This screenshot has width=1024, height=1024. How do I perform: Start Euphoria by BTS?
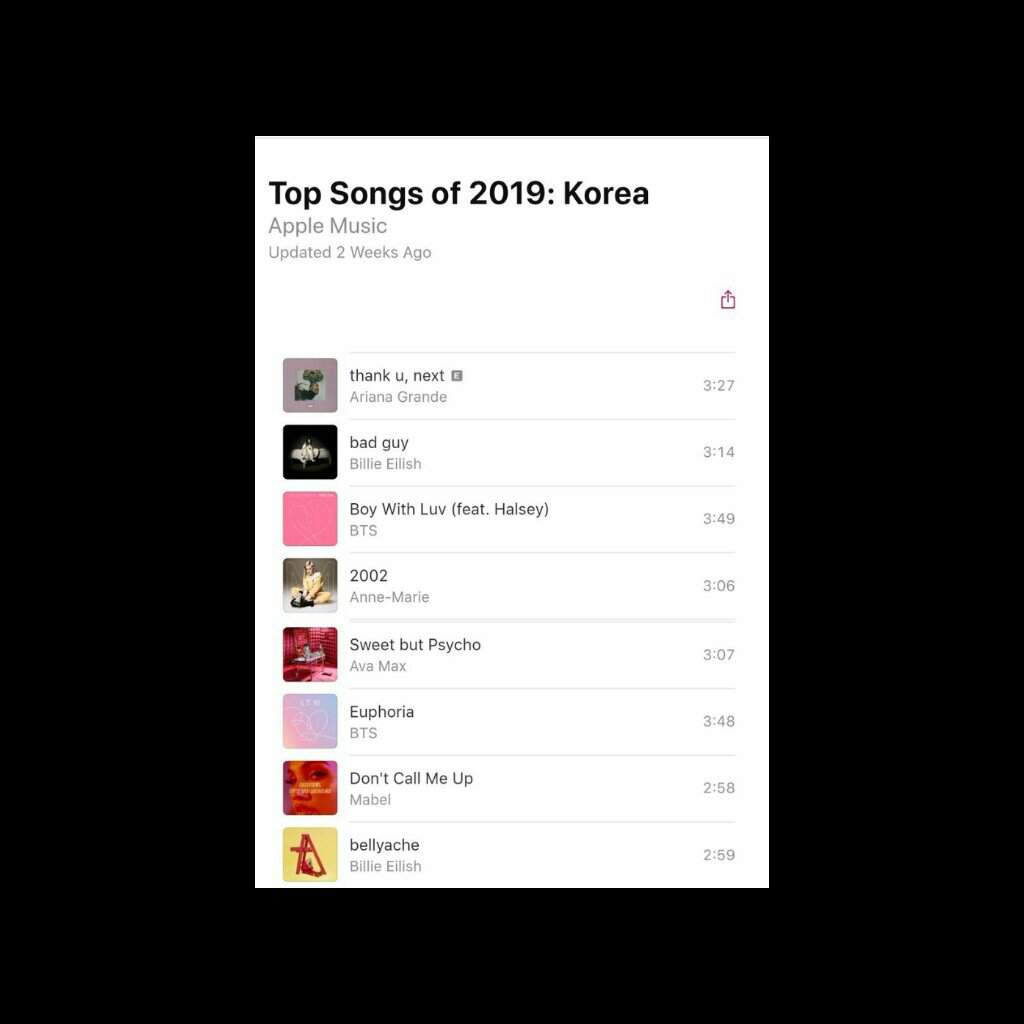[x=381, y=722]
